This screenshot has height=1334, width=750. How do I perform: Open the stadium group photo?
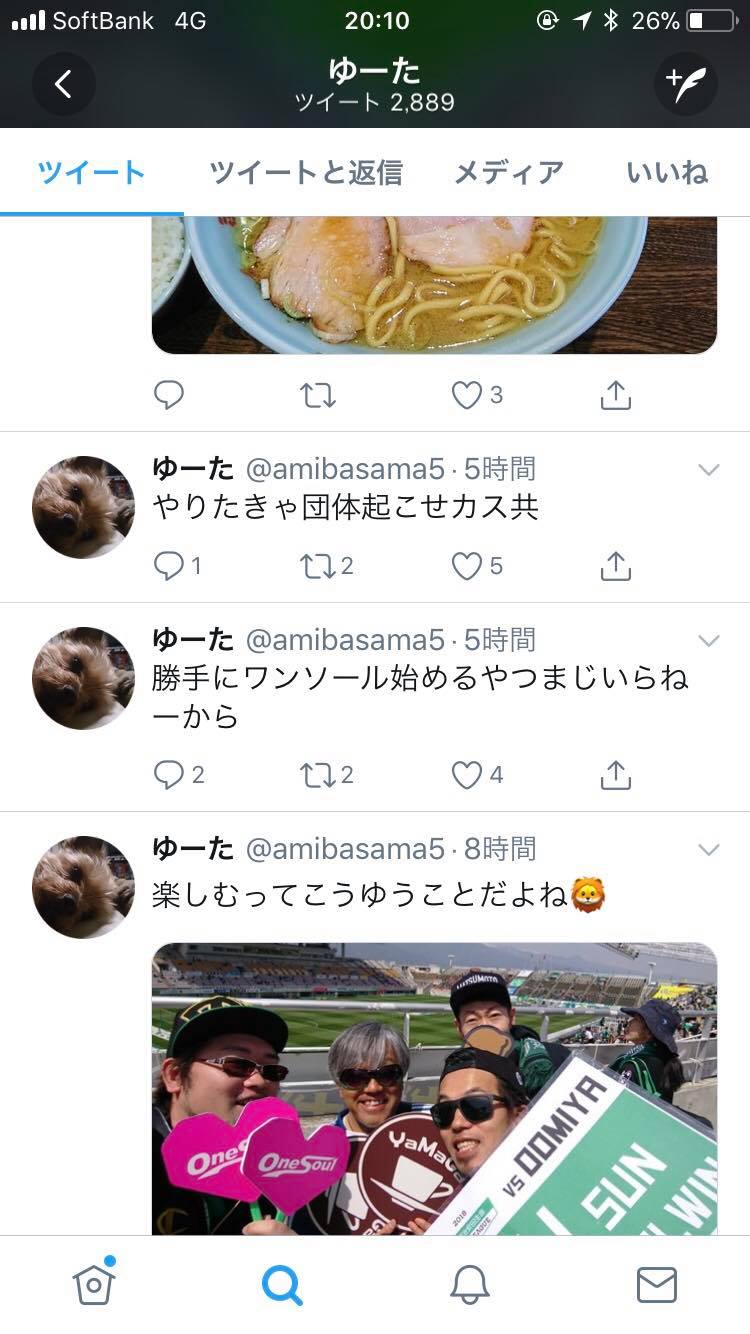434,1088
